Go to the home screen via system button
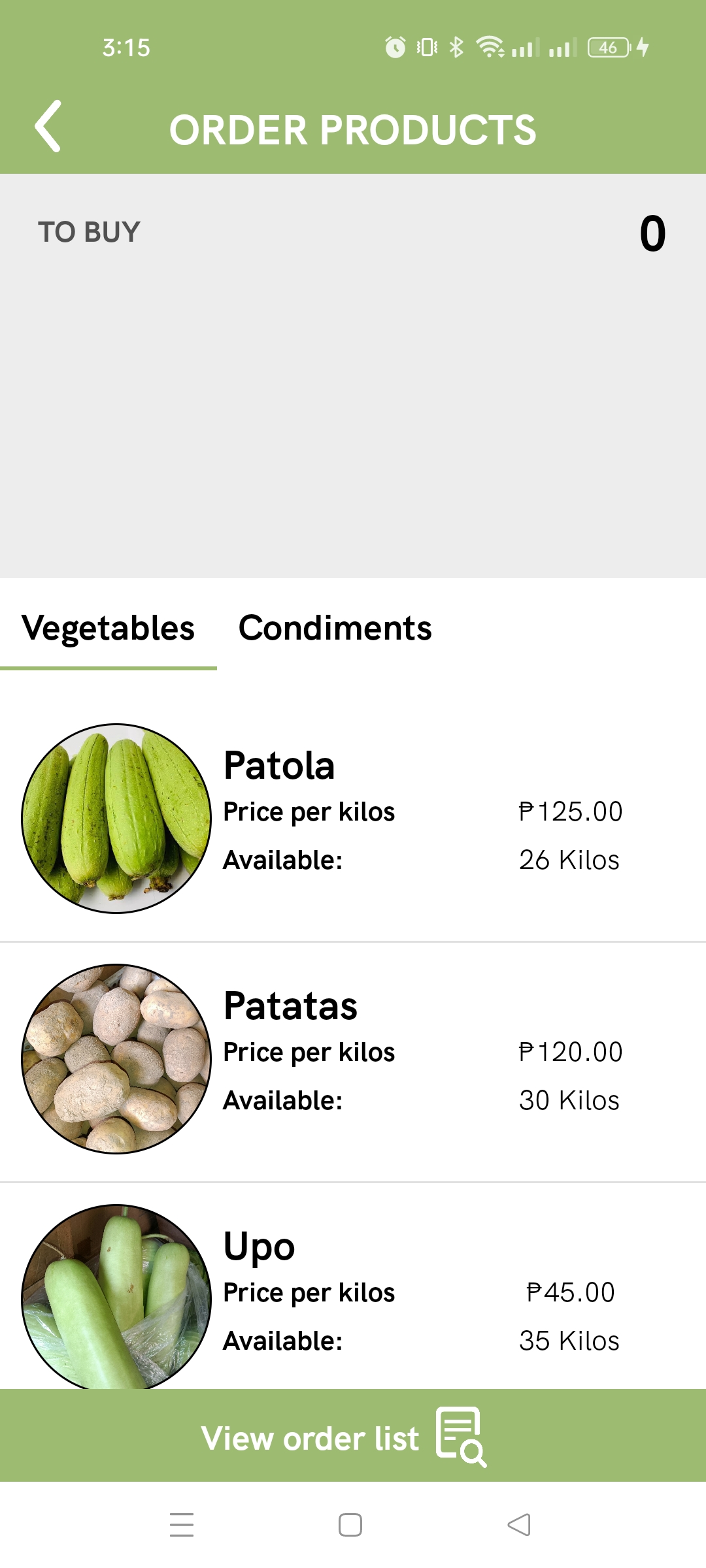The height and width of the screenshot is (1568, 706). coord(350,1525)
